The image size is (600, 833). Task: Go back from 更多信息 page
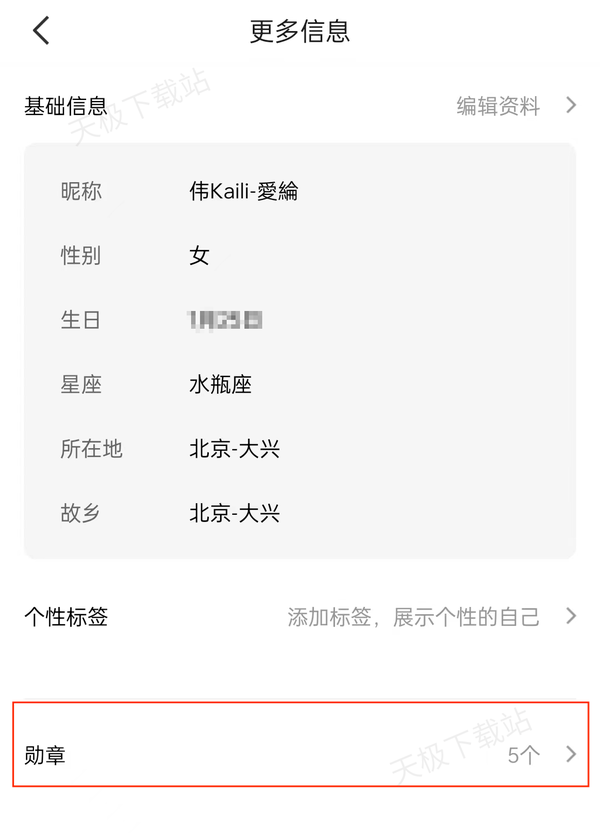coord(41,31)
